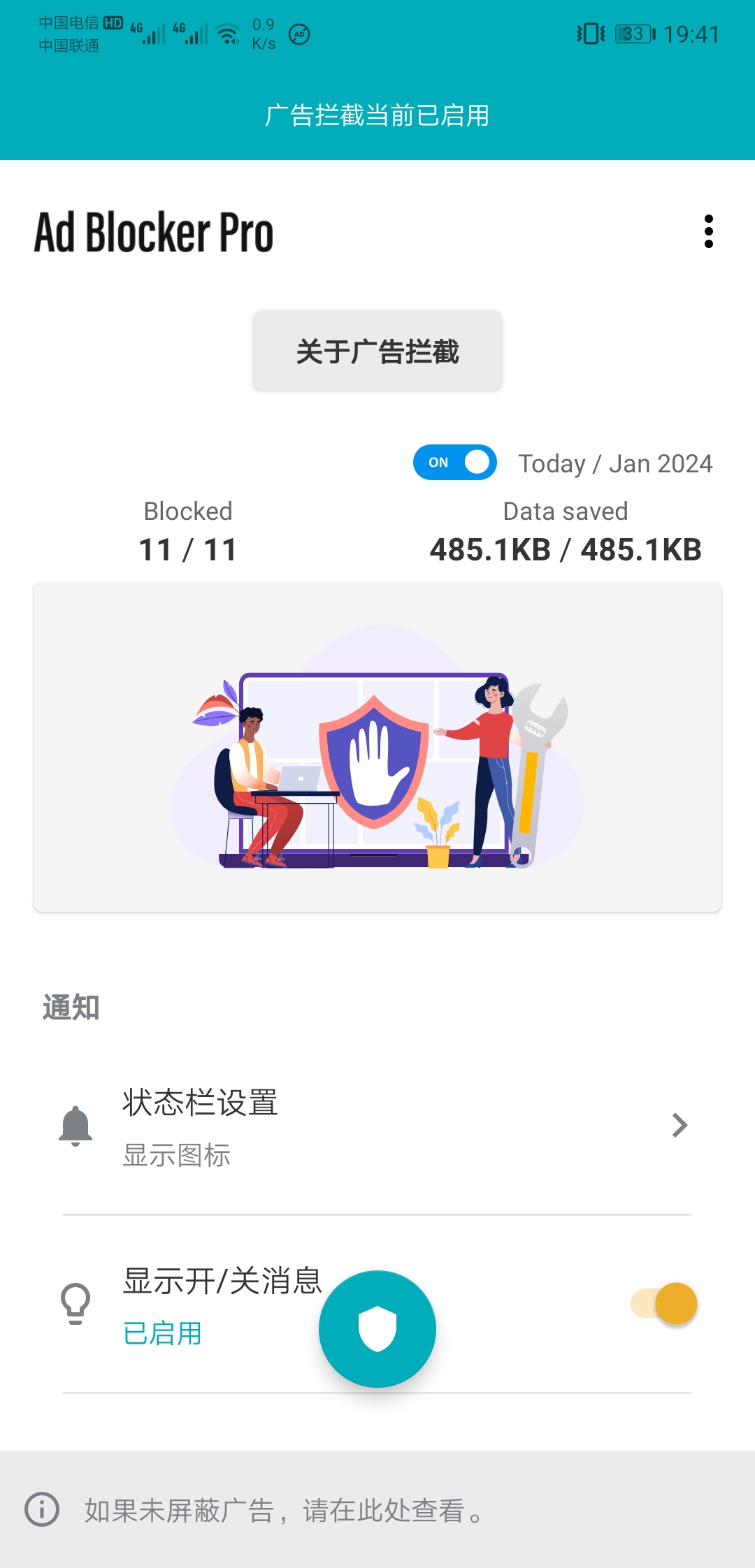
Task: Open 状态栏设置 row
Action: (377, 1126)
